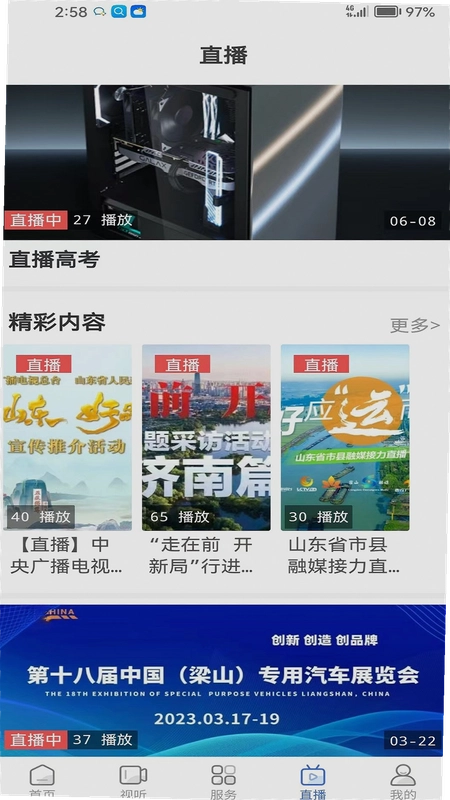
Task: Go to the 服务 tab
Action: 223,781
